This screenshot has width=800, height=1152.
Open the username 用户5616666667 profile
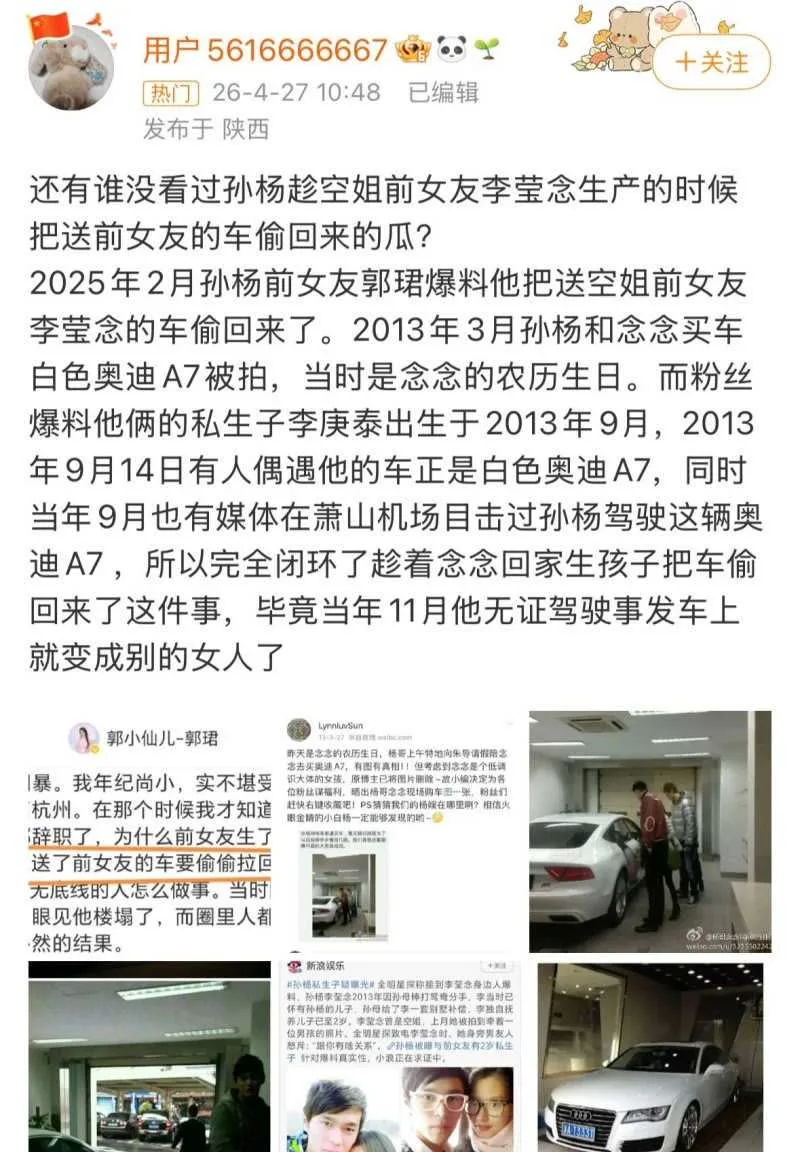point(264,50)
